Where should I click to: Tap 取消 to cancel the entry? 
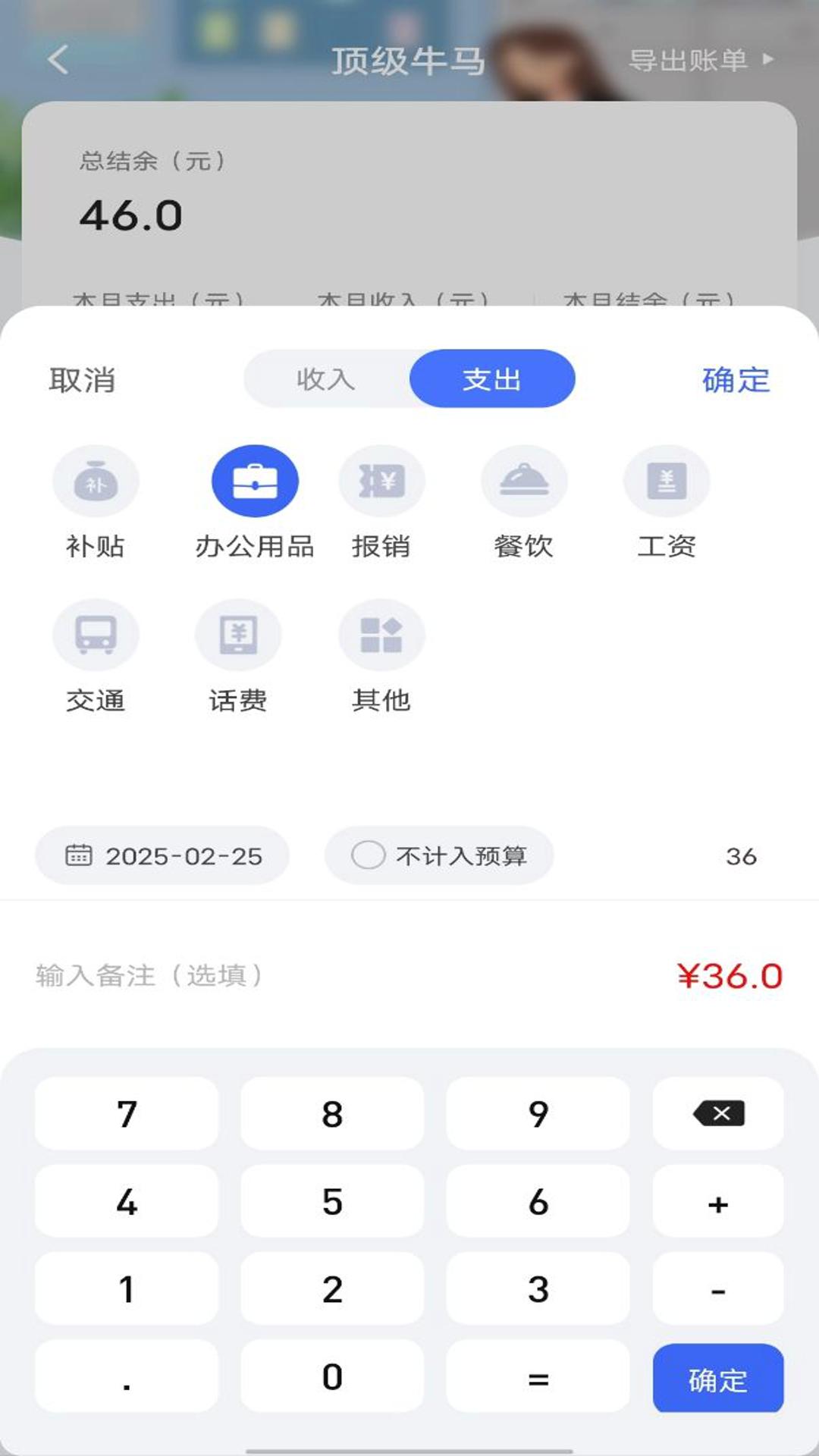pyautogui.click(x=82, y=380)
